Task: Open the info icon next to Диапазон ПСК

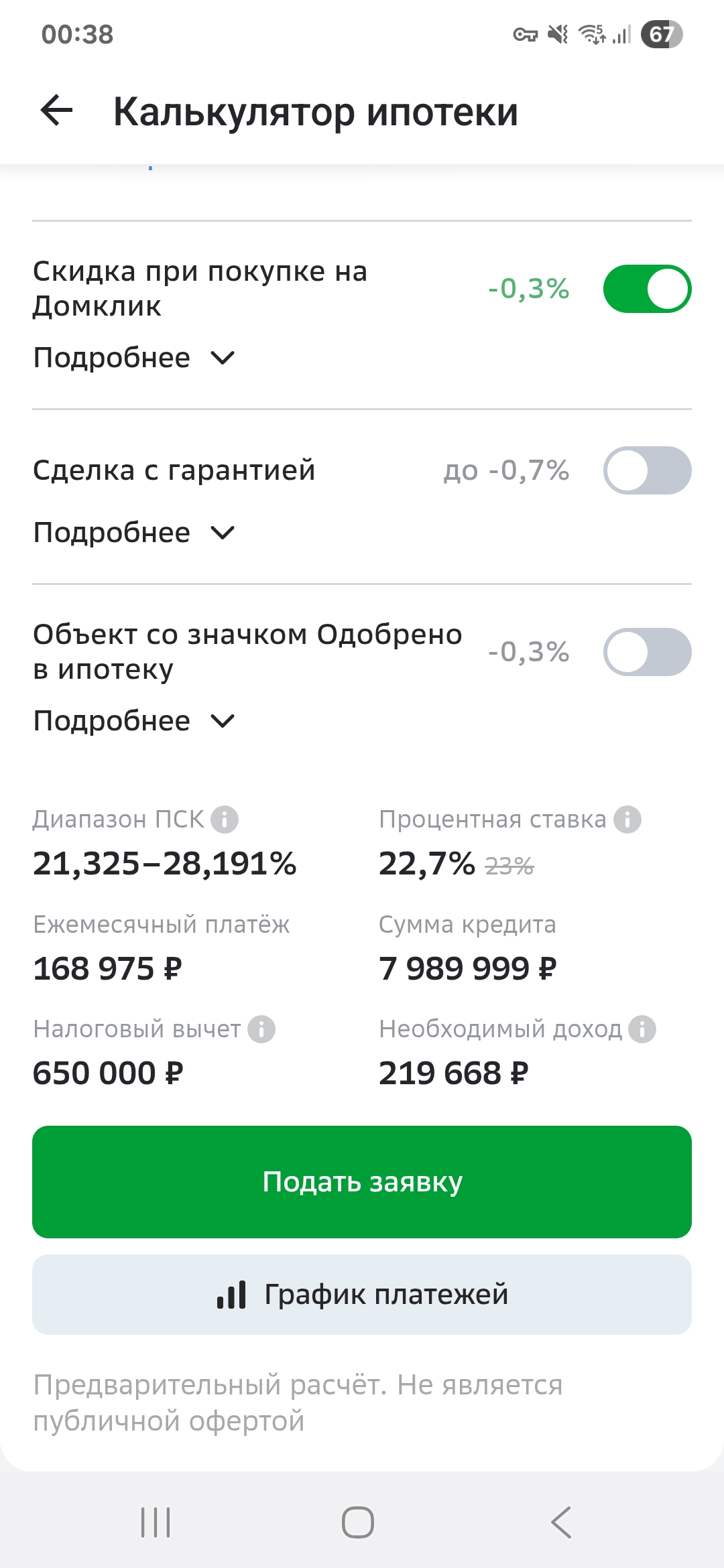Action: 225,820
